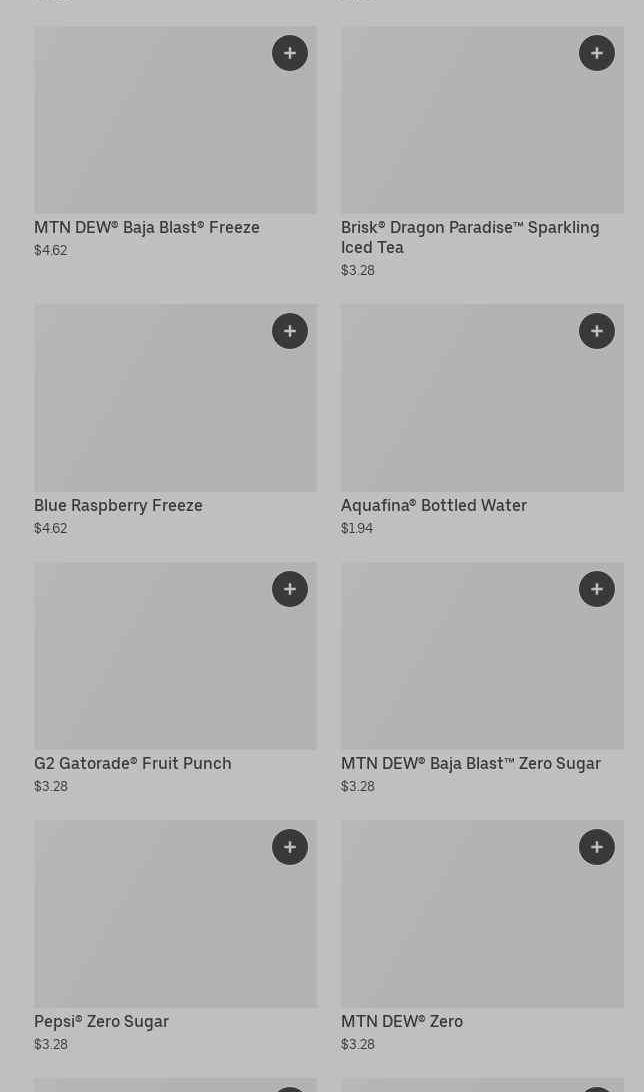Image resolution: width=644 pixels, height=1092 pixels.
Task: Add Blue Raspberry Freeze to order
Action: [x=290, y=331]
